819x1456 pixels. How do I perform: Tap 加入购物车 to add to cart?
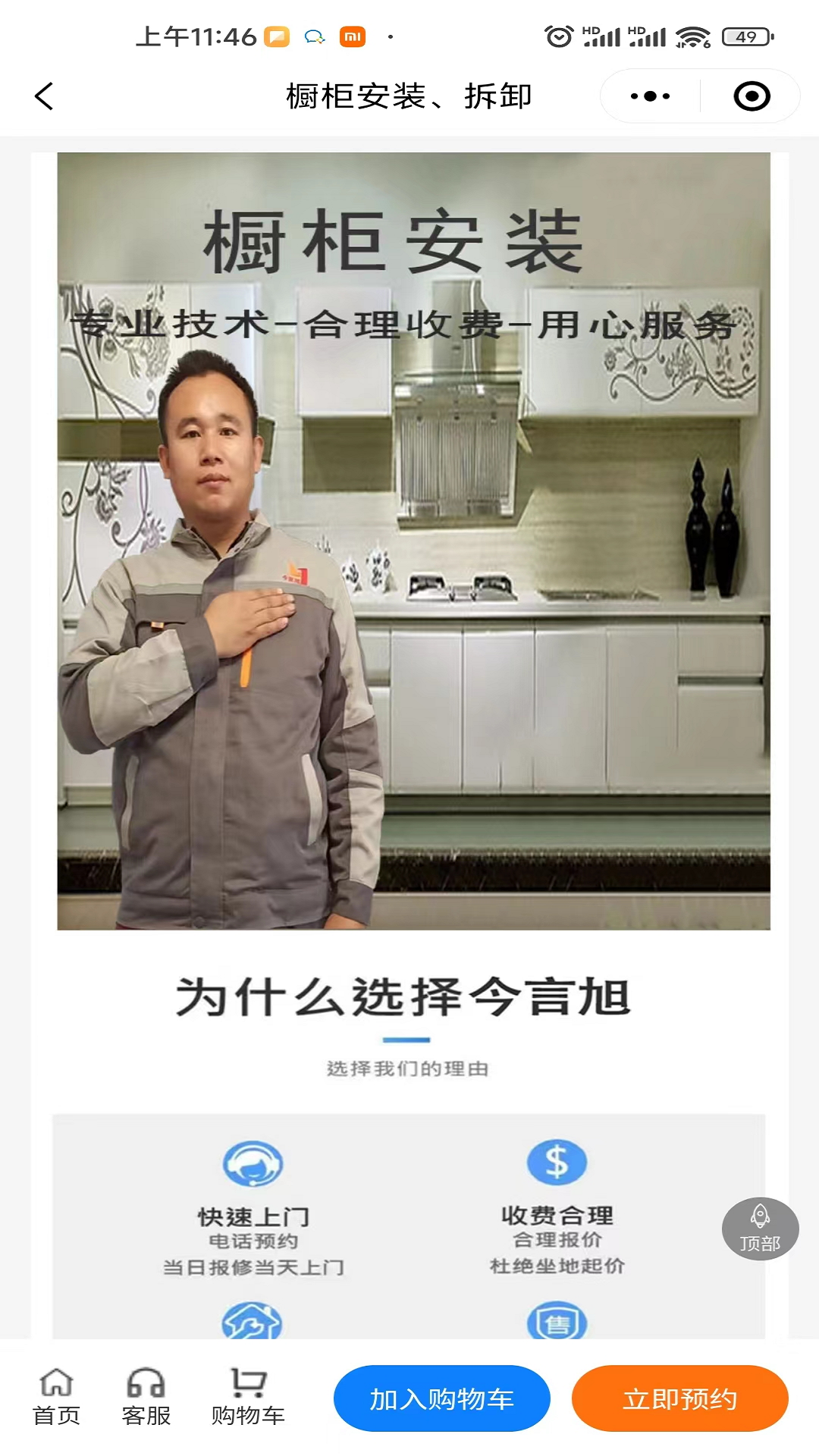tap(441, 1398)
